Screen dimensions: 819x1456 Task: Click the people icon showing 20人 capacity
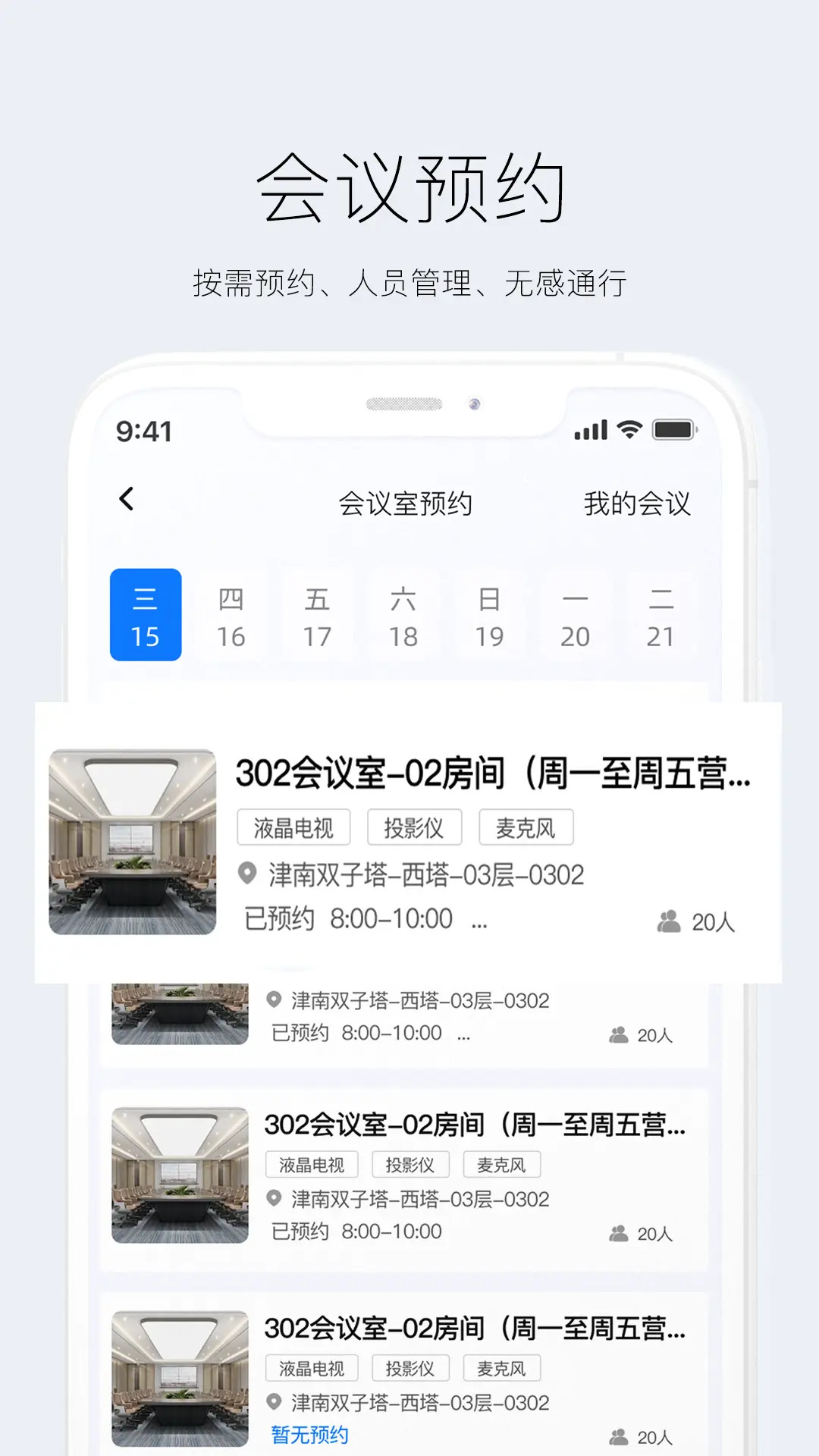pos(667,921)
